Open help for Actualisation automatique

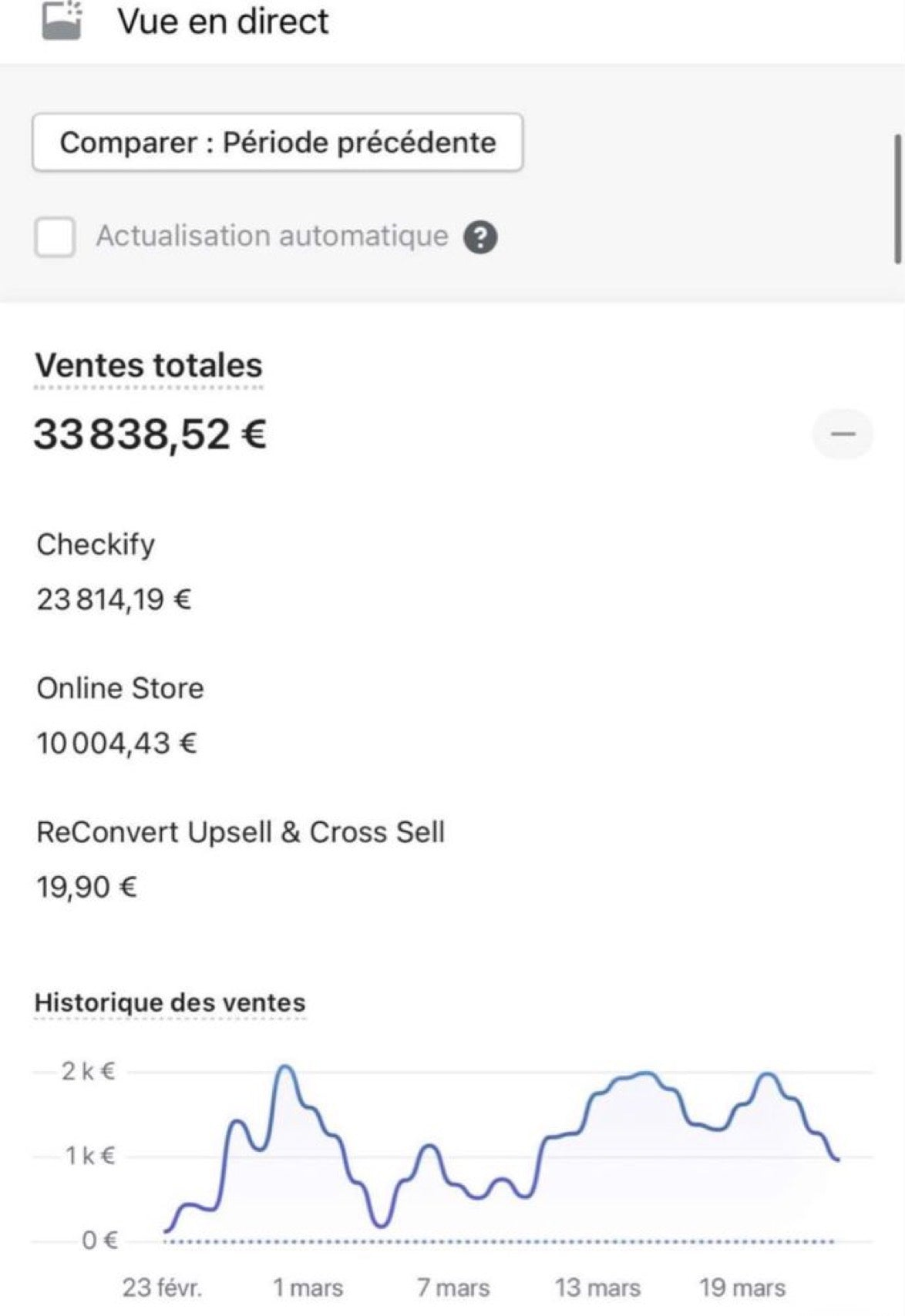click(x=480, y=237)
